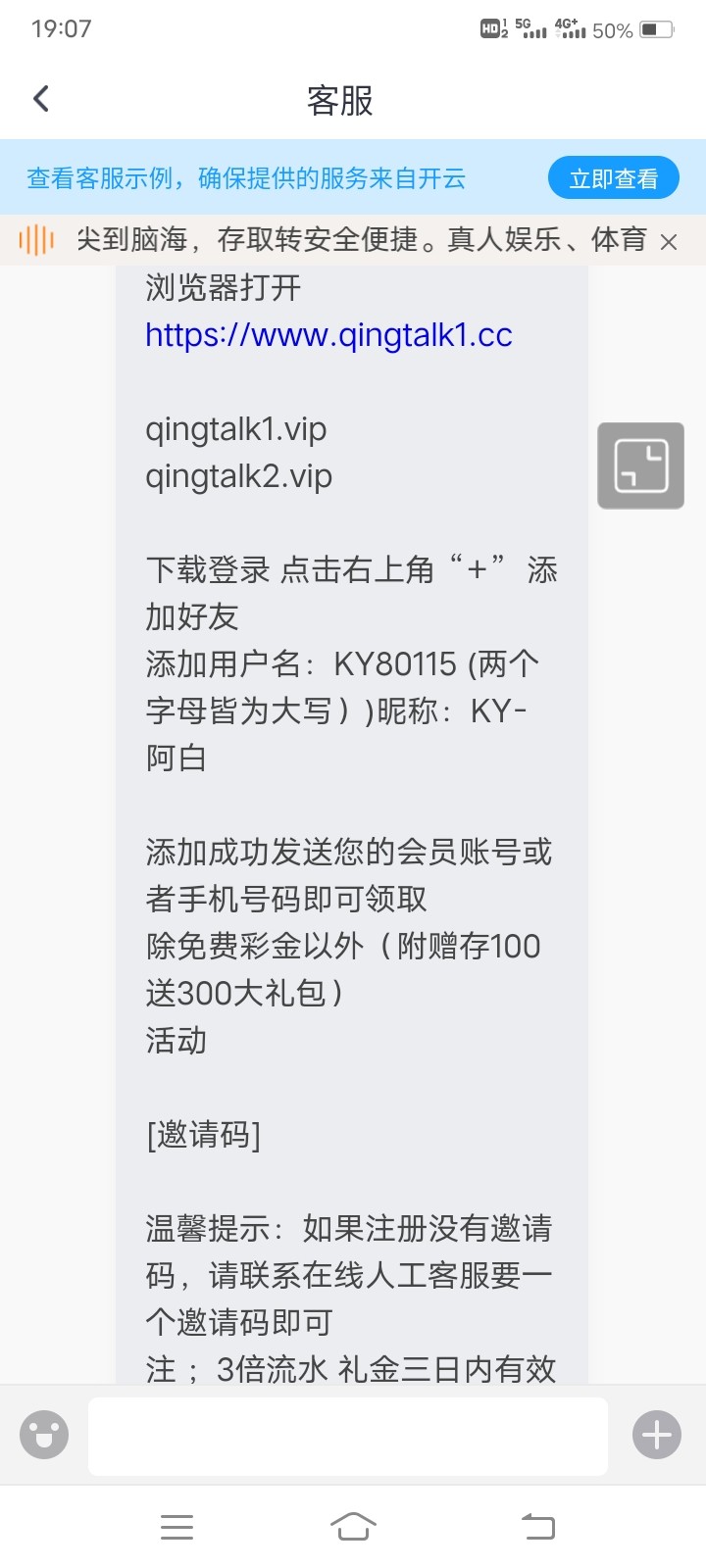The width and height of the screenshot is (706, 1568).
Task: Tap the message input field
Action: 348,1434
